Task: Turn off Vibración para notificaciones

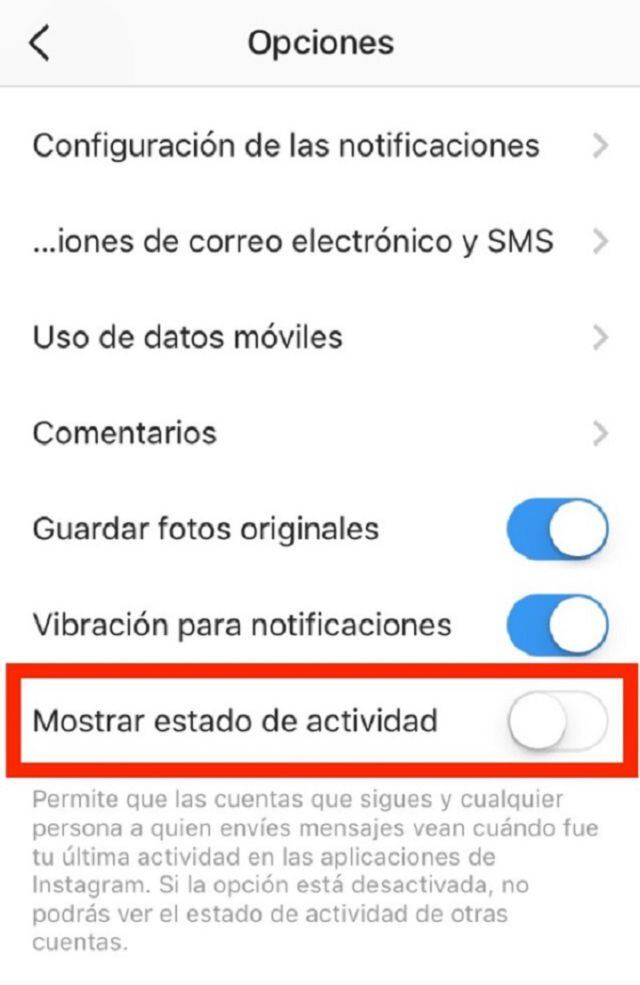Action: tap(557, 624)
